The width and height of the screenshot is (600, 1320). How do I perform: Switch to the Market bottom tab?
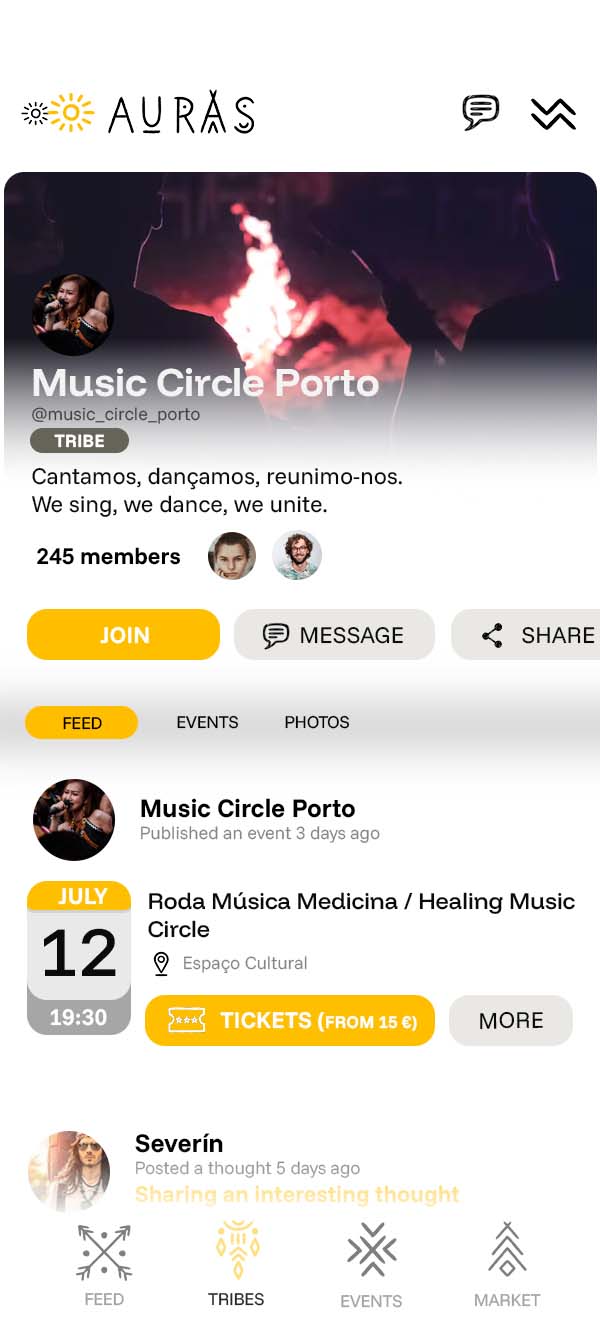pos(507,1266)
